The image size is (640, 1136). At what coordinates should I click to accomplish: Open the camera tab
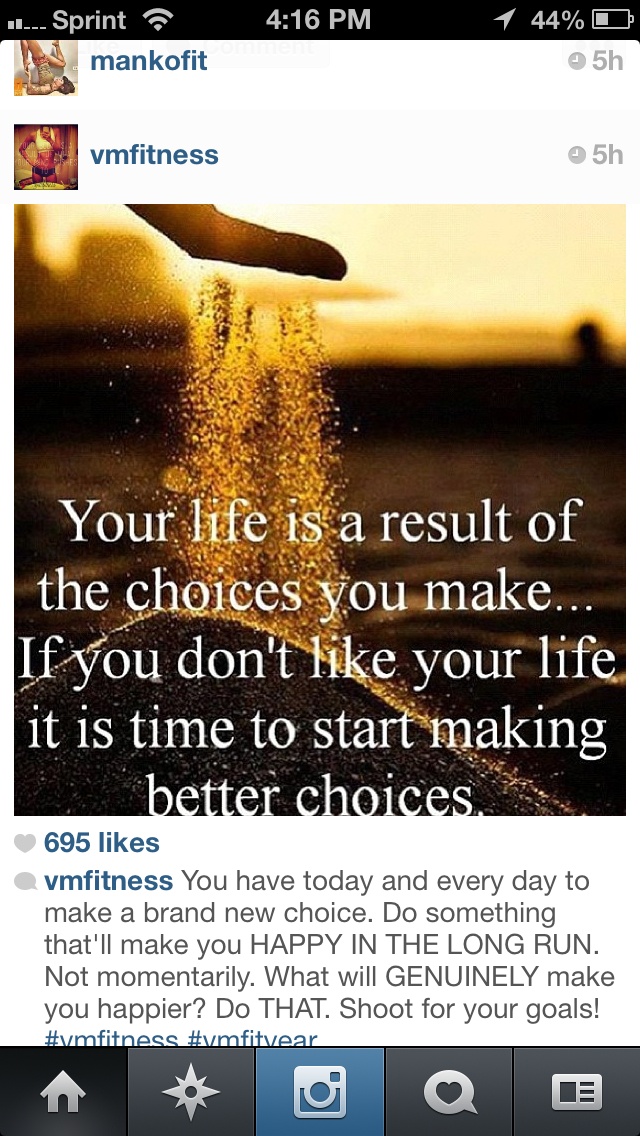(320, 1092)
